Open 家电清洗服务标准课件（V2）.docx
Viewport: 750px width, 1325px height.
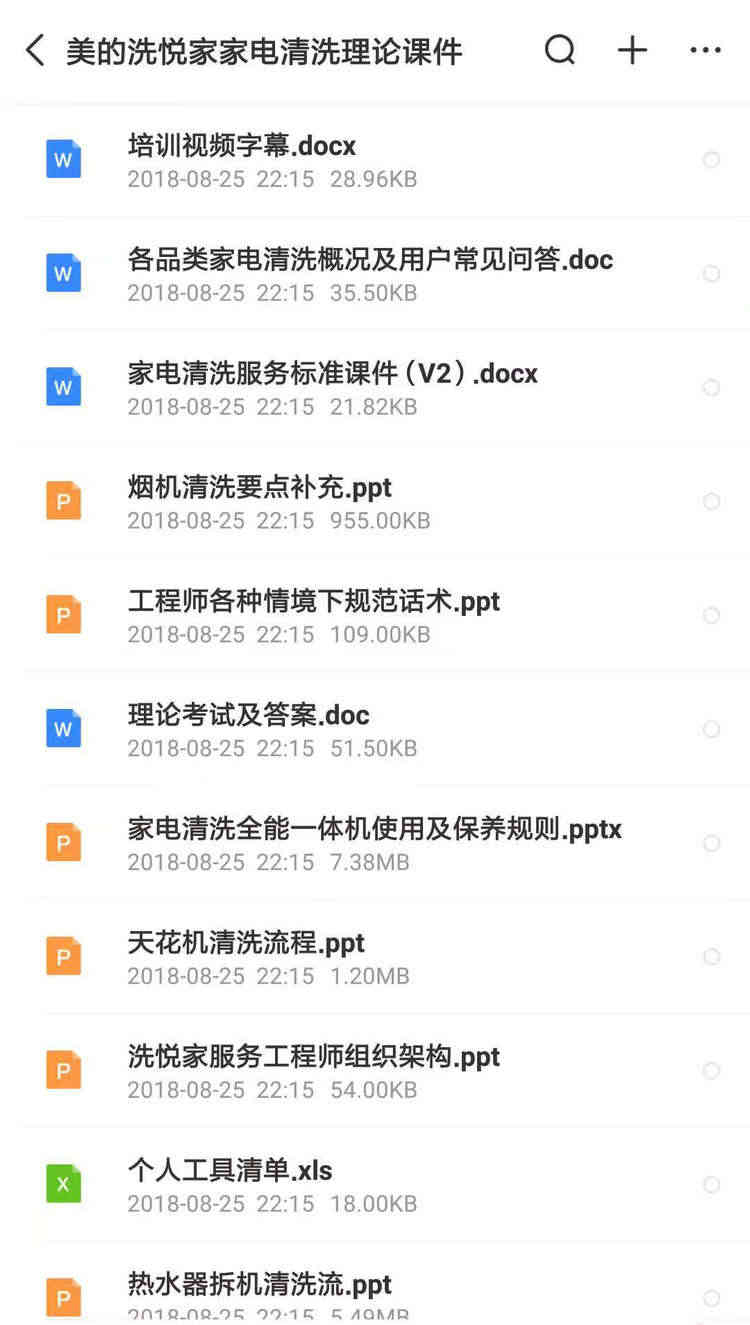click(332, 374)
